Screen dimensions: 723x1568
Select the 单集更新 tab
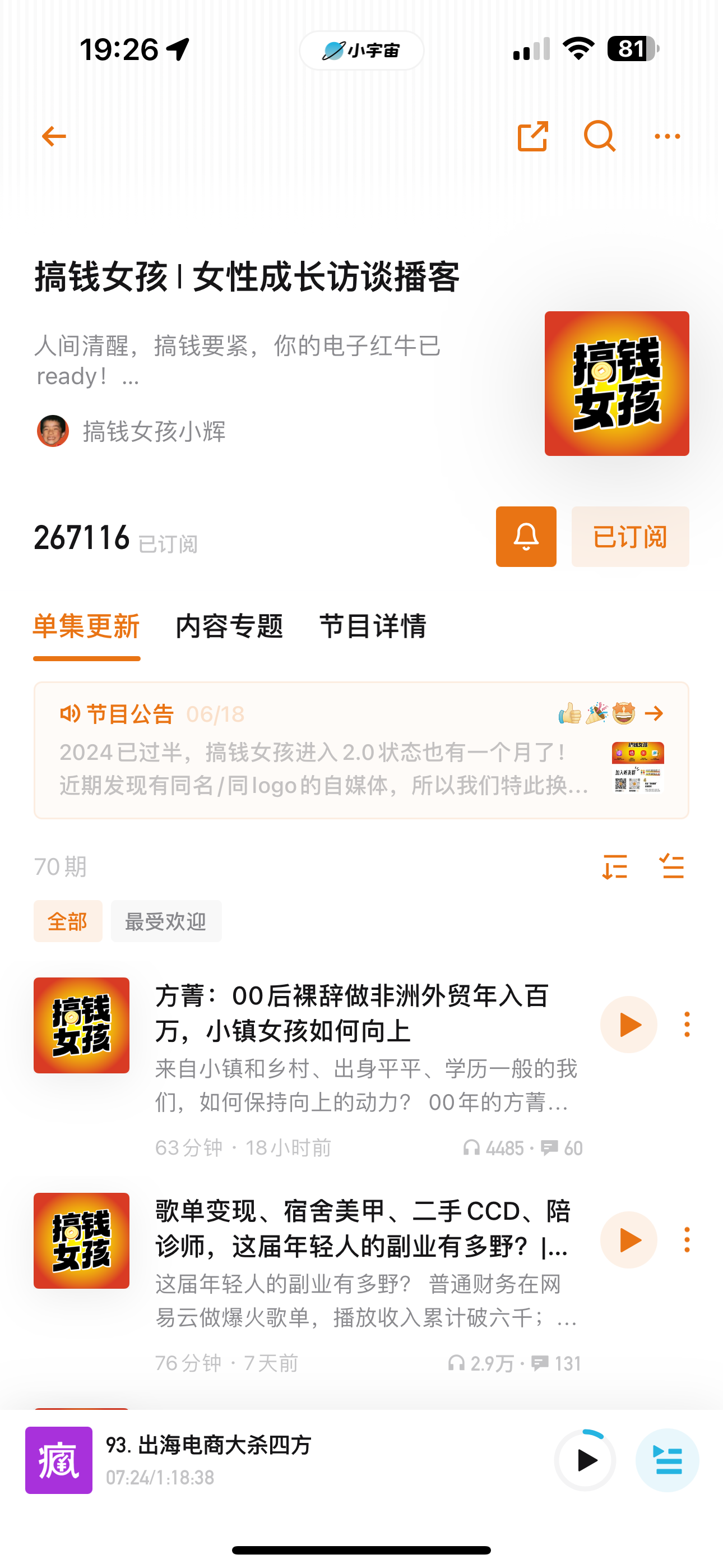[x=86, y=626]
